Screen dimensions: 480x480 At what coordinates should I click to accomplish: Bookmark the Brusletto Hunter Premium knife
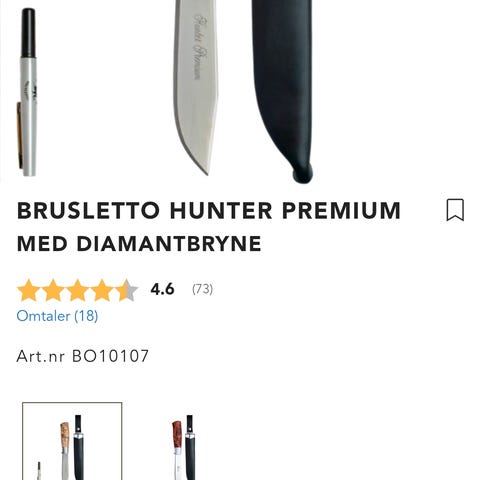pos(455,210)
